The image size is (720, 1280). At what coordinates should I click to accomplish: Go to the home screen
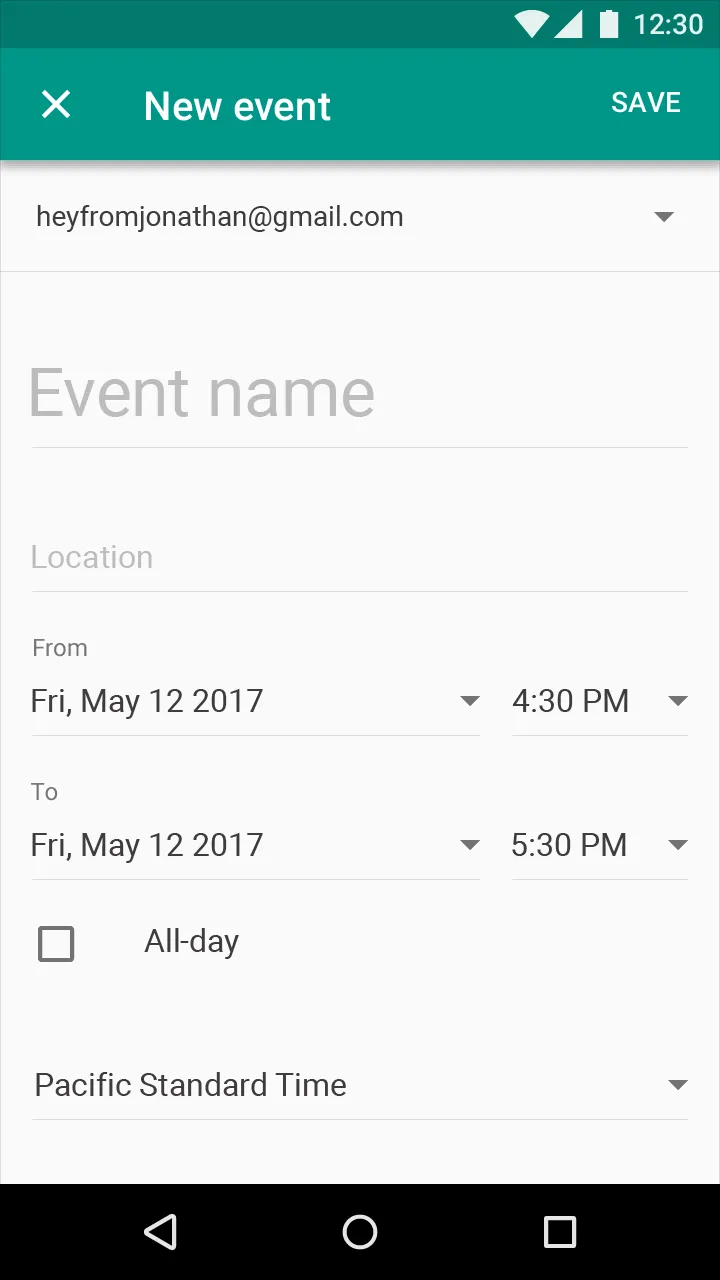point(360,1232)
